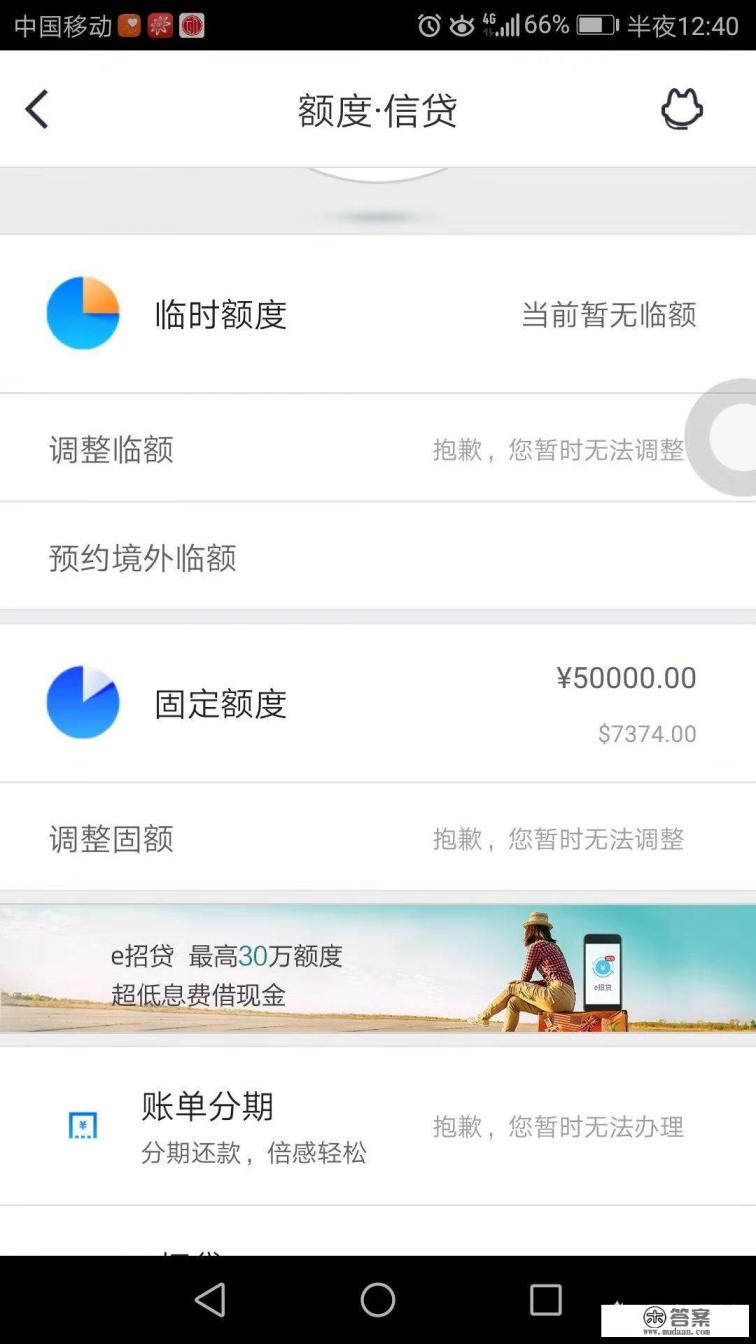This screenshot has width=756, height=1344.
Task: Open customer service via the mascot icon
Action: (683, 110)
